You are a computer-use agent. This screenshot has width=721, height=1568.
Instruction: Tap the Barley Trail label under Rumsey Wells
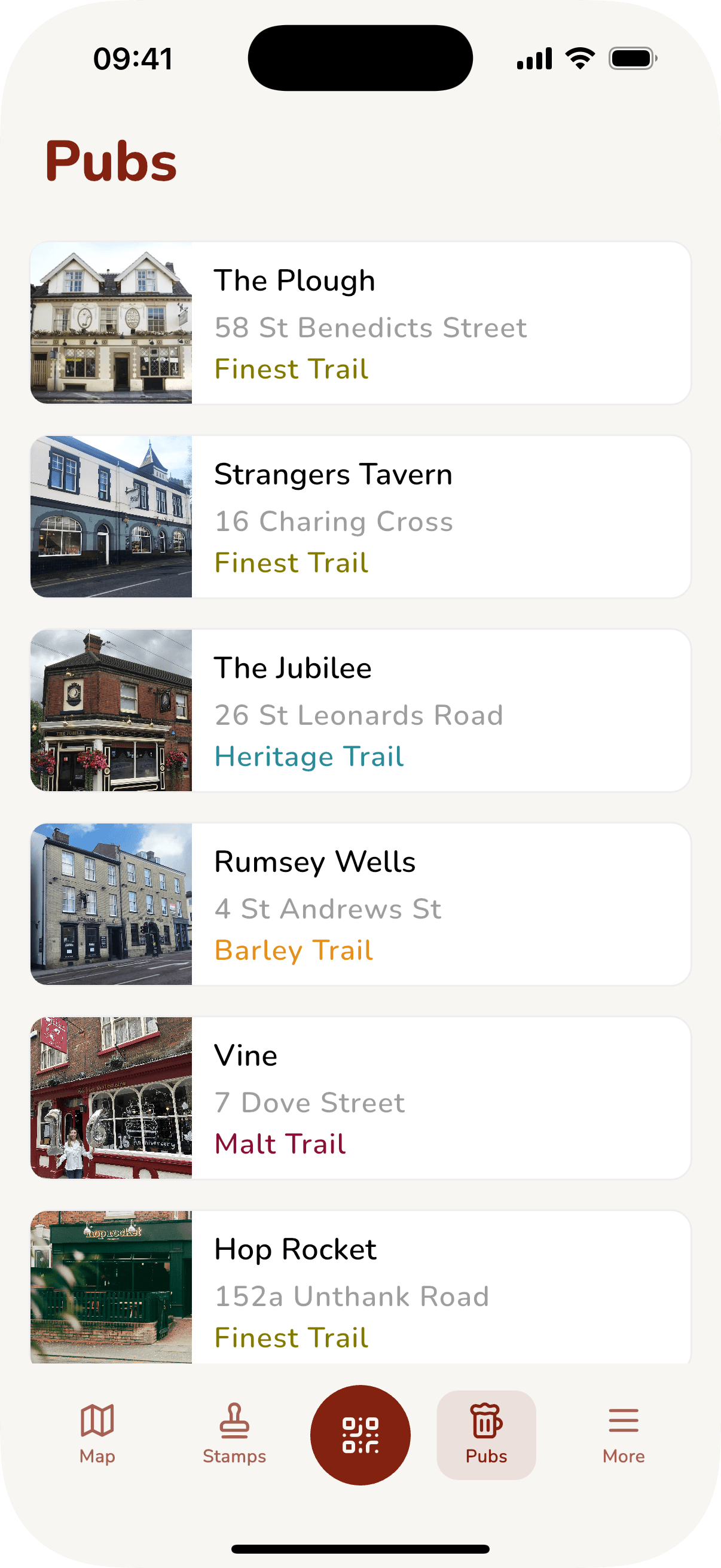(x=294, y=950)
